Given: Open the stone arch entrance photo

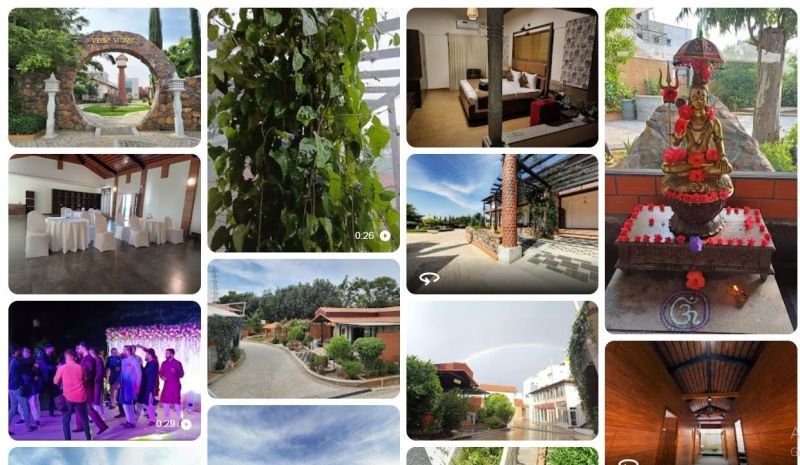Looking at the screenshot, I should [104, 77].
